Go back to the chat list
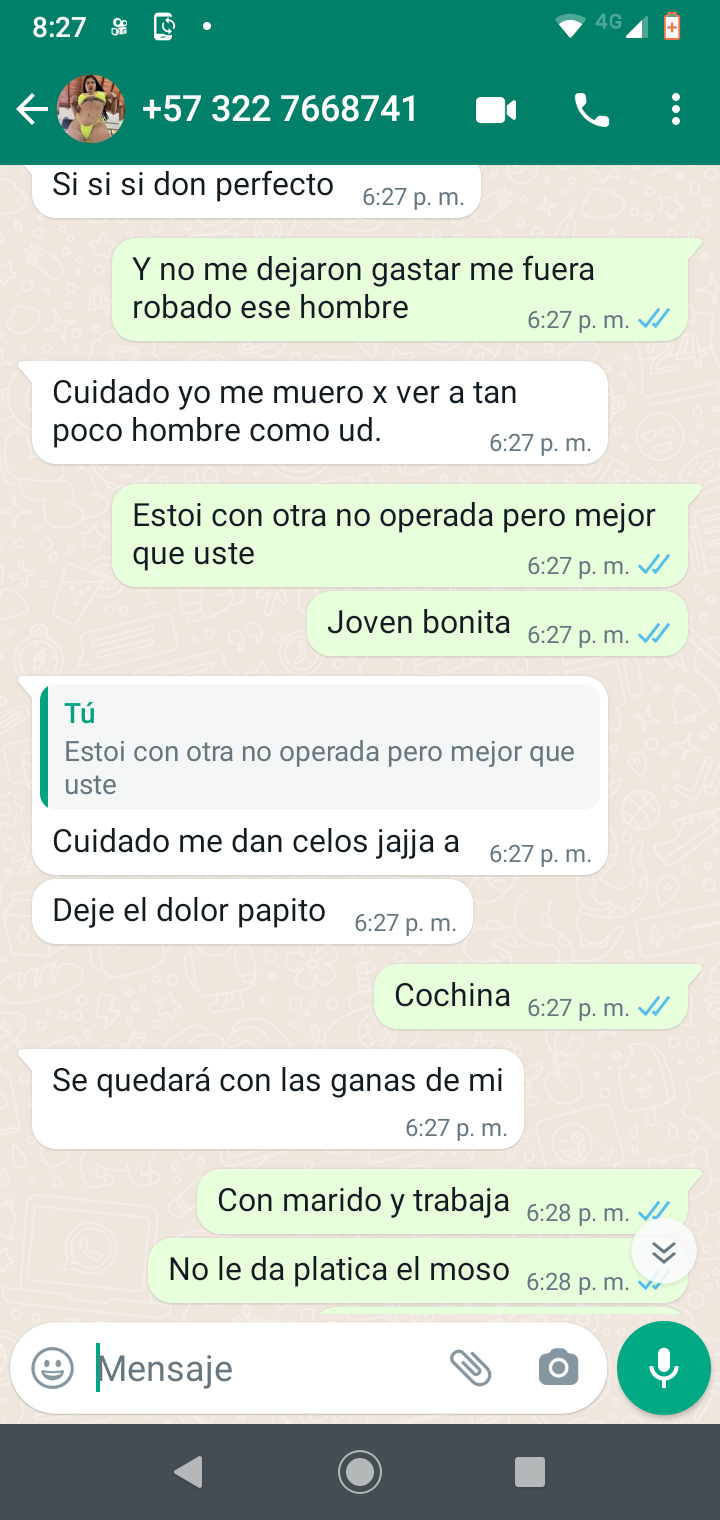Screen dimensions: 720x1520 tap(32, 109)
